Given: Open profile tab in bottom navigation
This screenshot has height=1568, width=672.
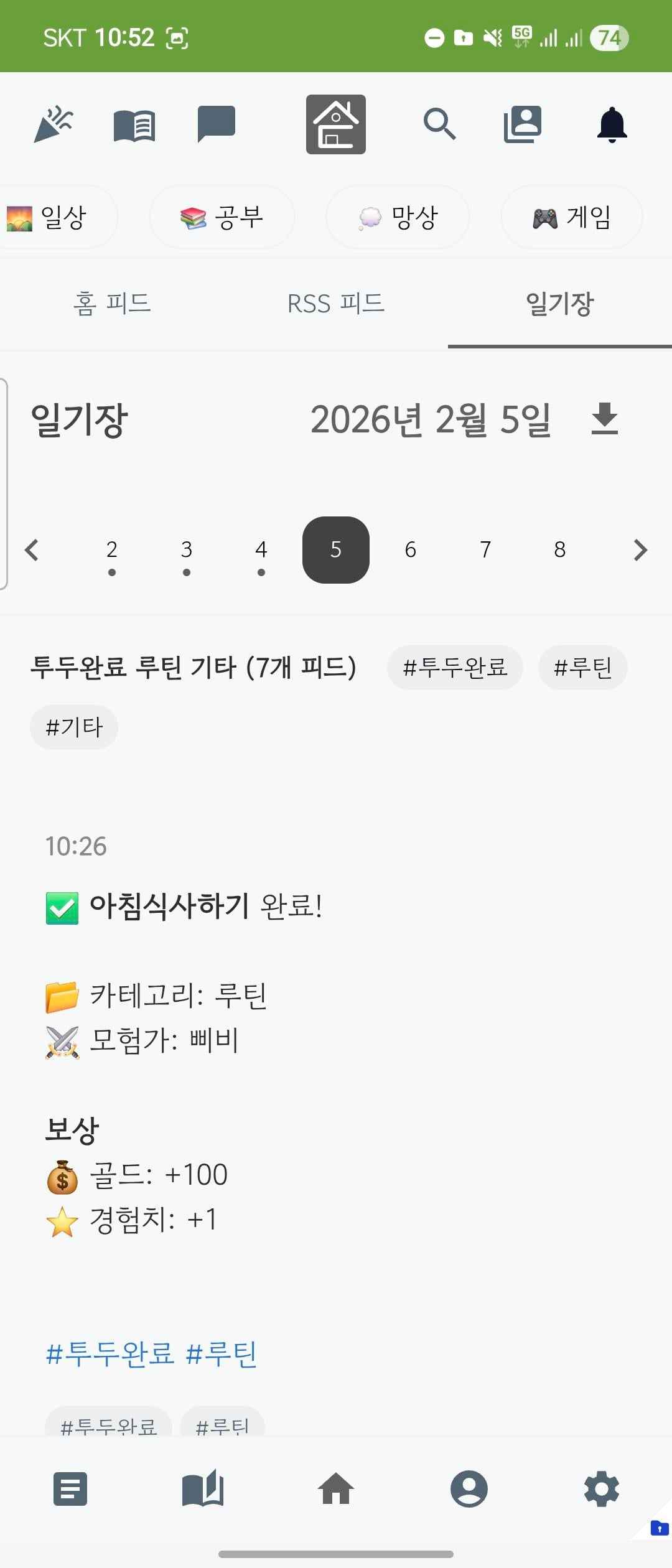Looking at the screenshot, I should click(469, 1489).
